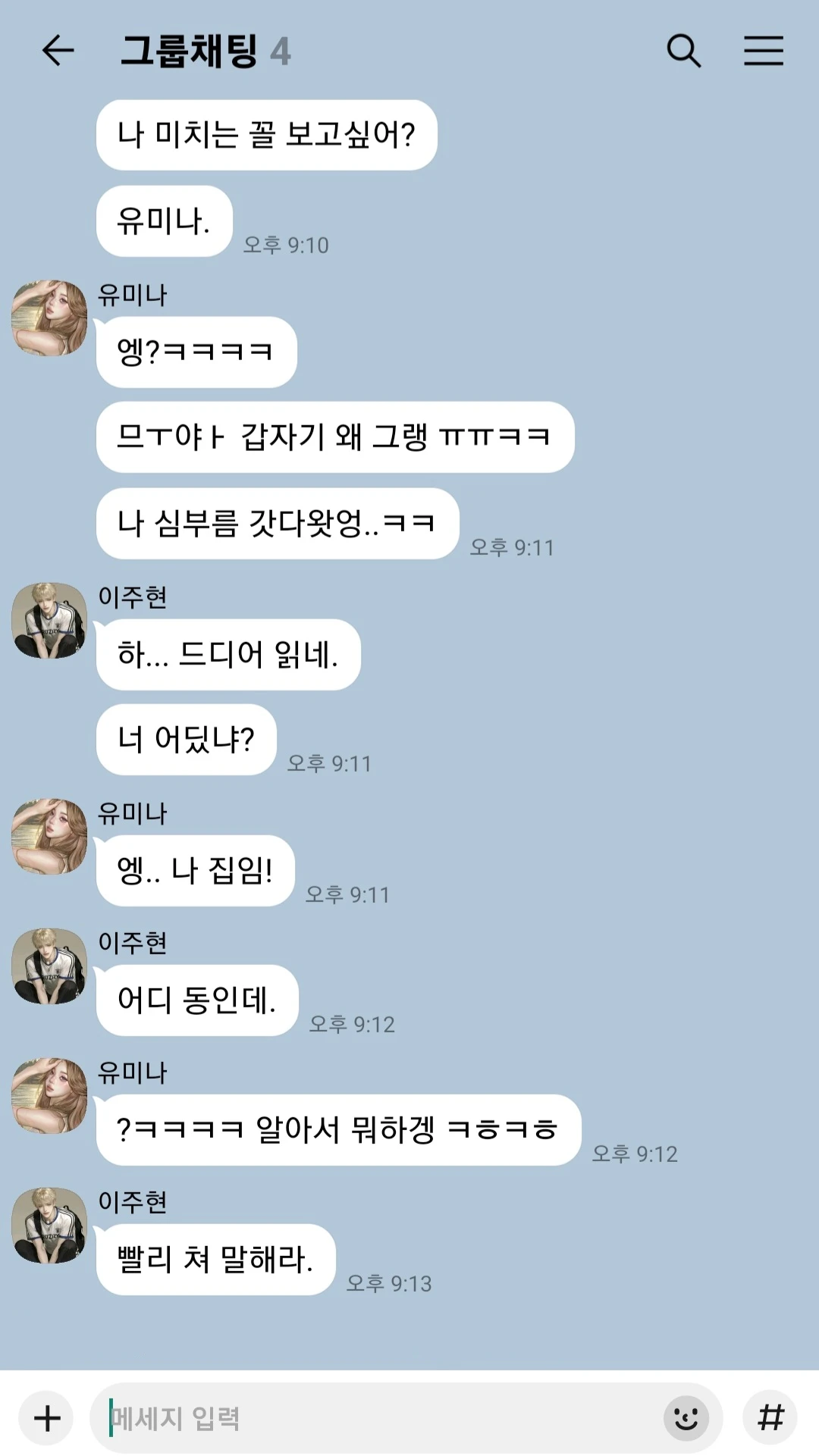Open the chat room menu

pyautogui.click(x=763, y=52)
